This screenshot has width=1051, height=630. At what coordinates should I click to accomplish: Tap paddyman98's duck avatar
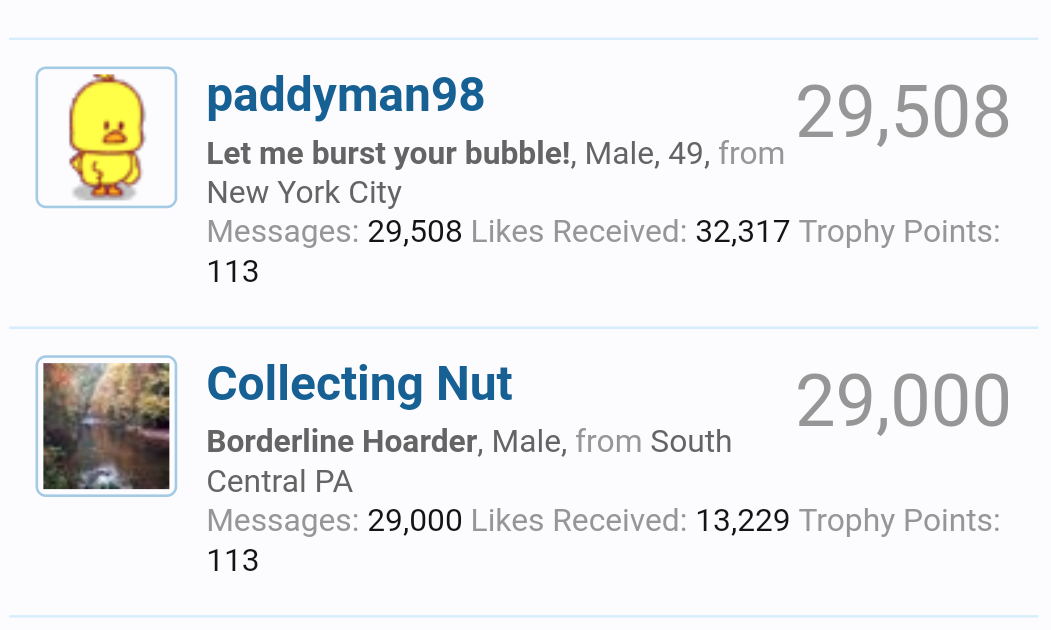tap(106, 138)
